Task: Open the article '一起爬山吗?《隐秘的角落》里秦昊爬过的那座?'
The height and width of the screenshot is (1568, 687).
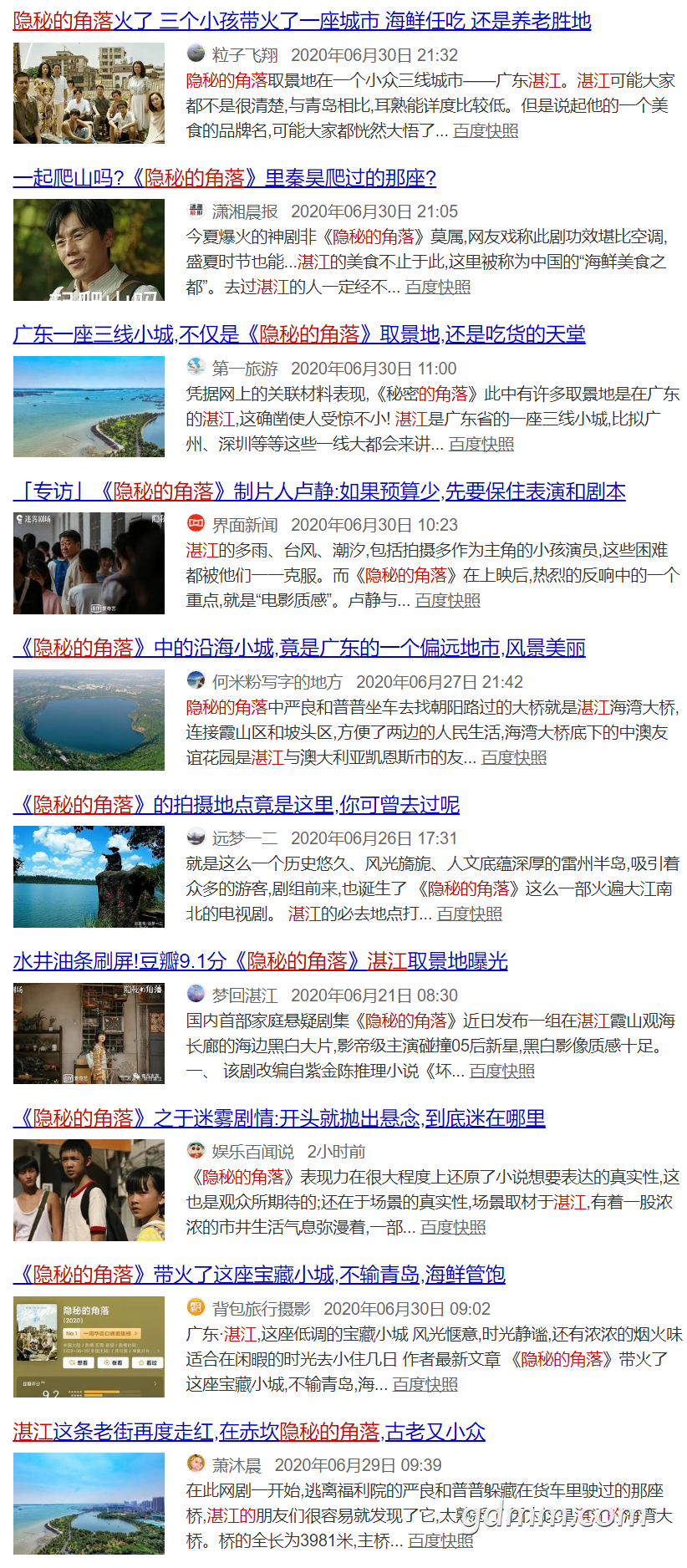Action: (x=224, y=178)
